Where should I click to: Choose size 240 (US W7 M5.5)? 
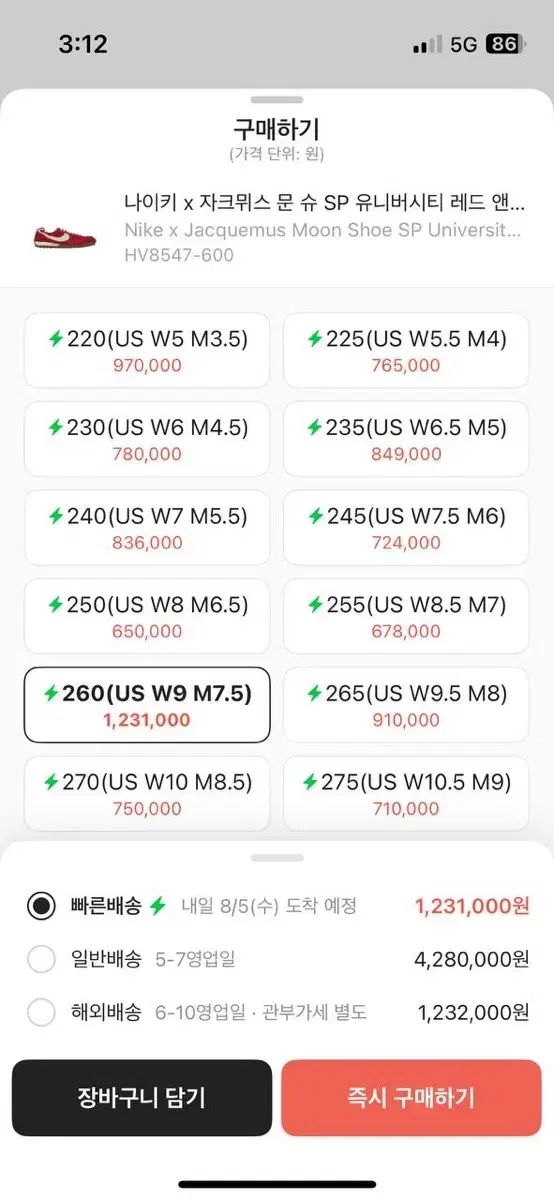[x=147, y=528]
